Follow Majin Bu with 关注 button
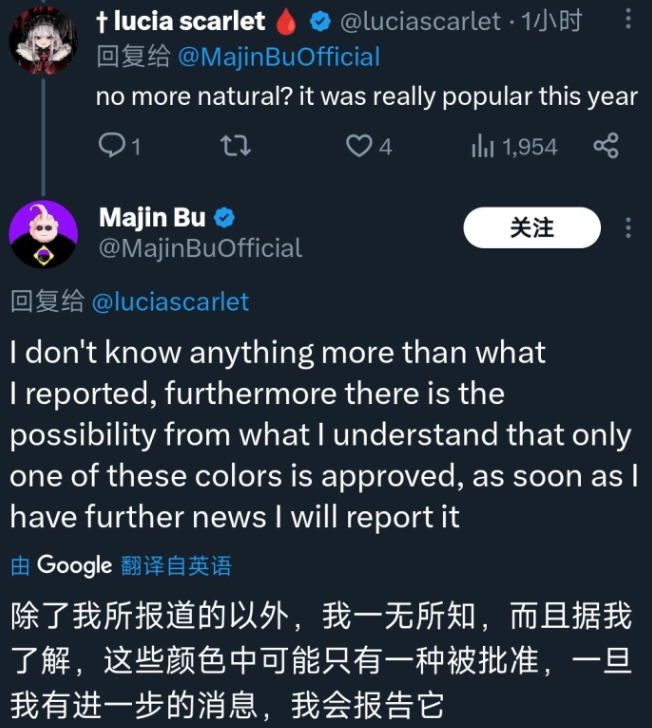This screenshot has width=652, height=728. tap(531, 228)
